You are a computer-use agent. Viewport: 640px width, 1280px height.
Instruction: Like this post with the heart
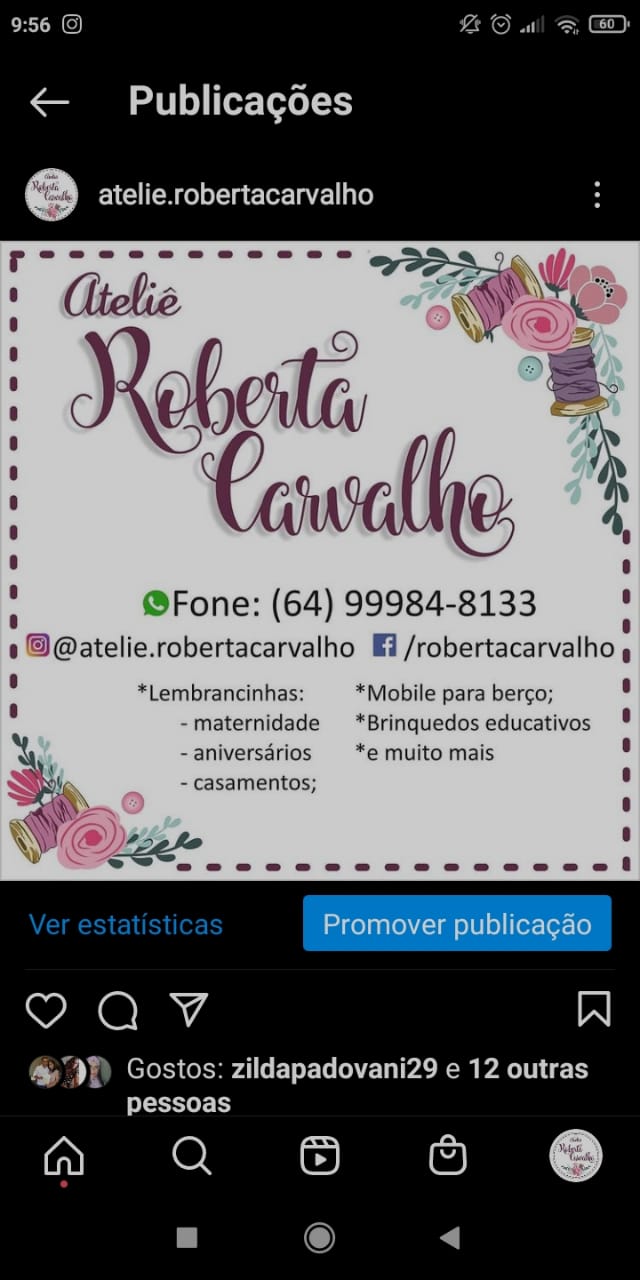46,1010
